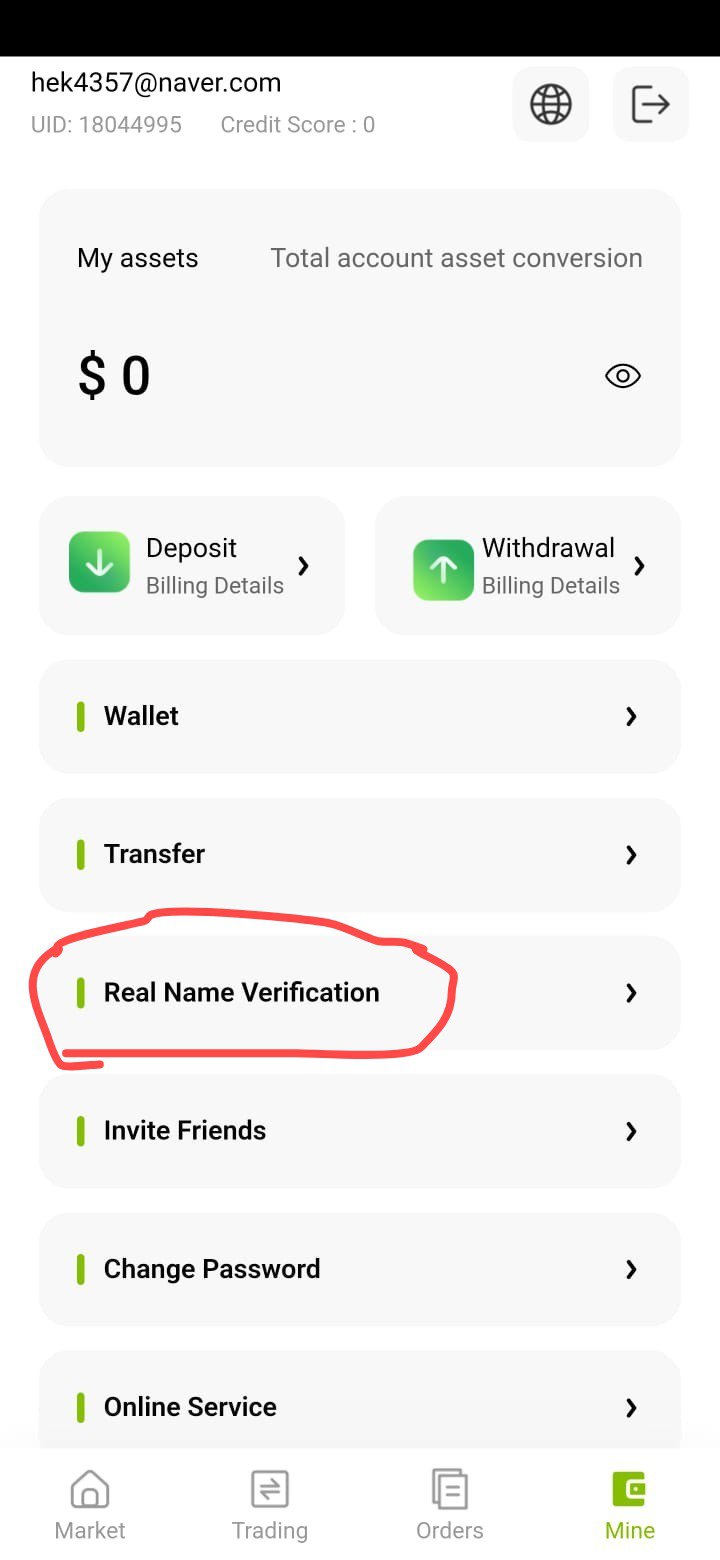
Task: Go to Transfer
Action: pos(360,854)
